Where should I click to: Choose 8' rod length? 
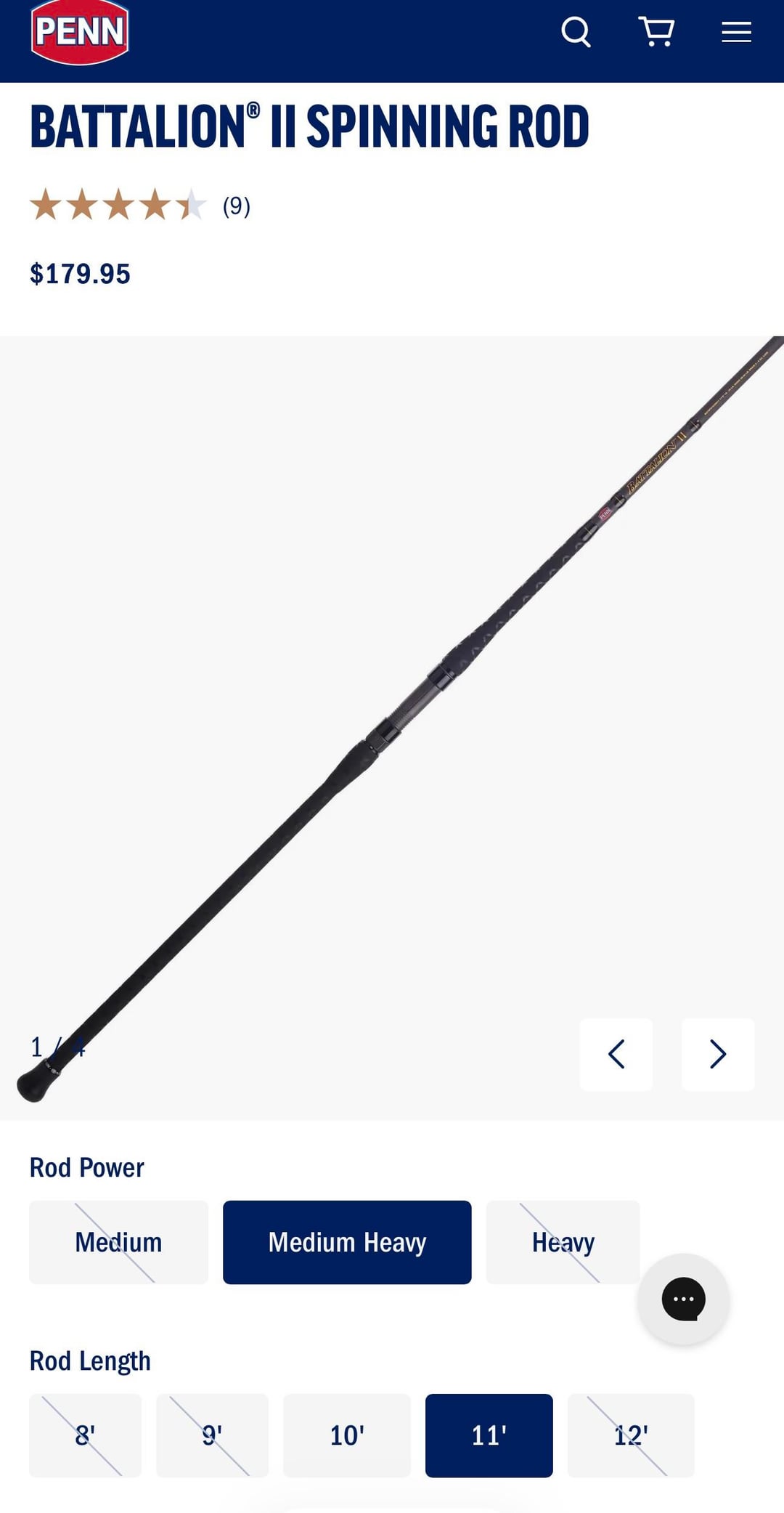pos(85,1435)
